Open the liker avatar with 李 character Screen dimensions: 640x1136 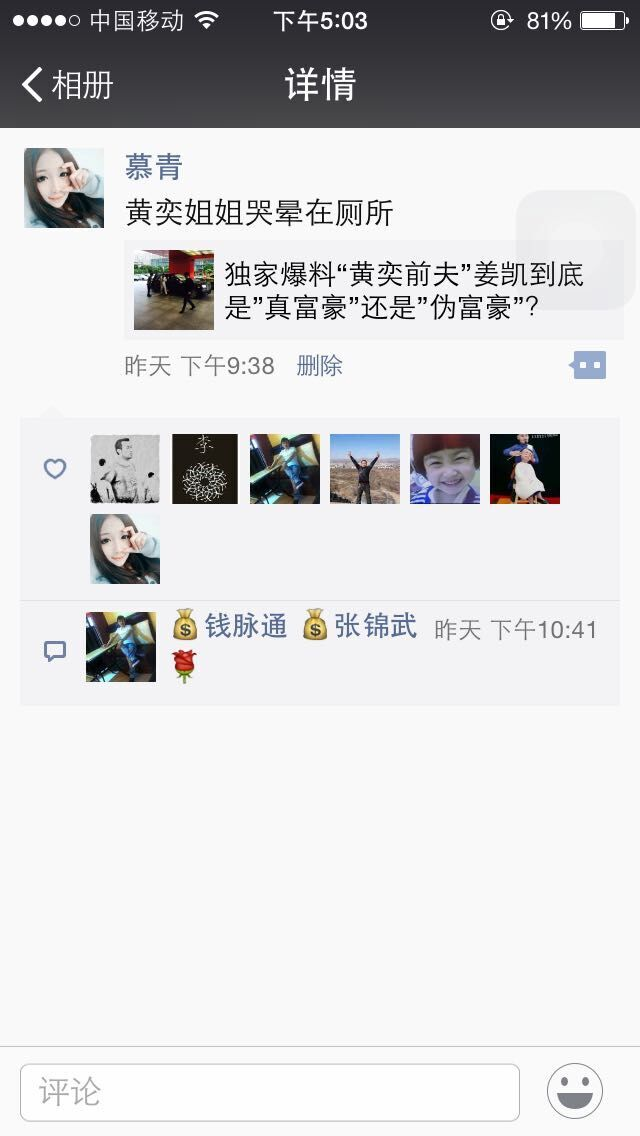tap(205, 469)
